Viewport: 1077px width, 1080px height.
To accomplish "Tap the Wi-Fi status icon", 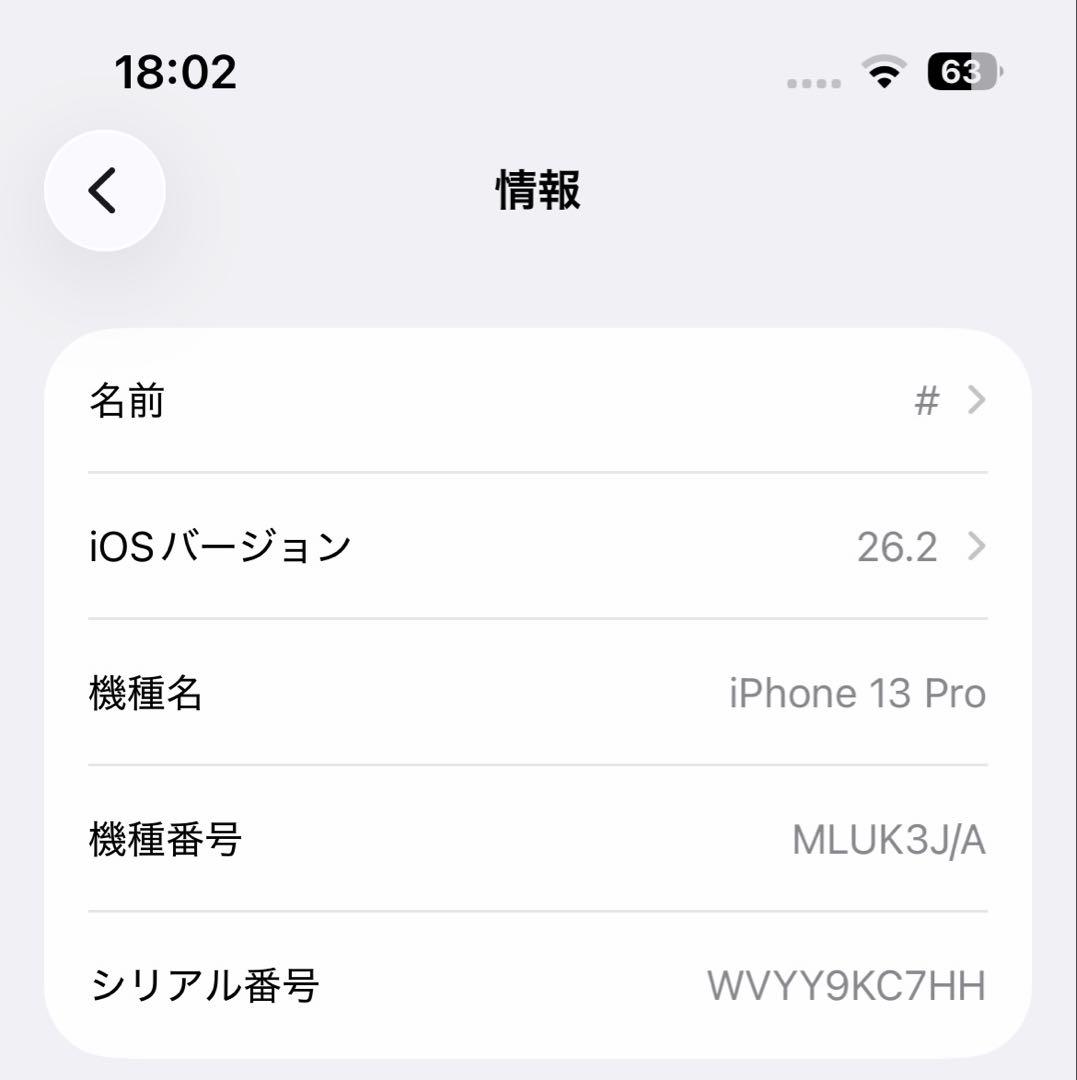I will [x=884, y=76].
